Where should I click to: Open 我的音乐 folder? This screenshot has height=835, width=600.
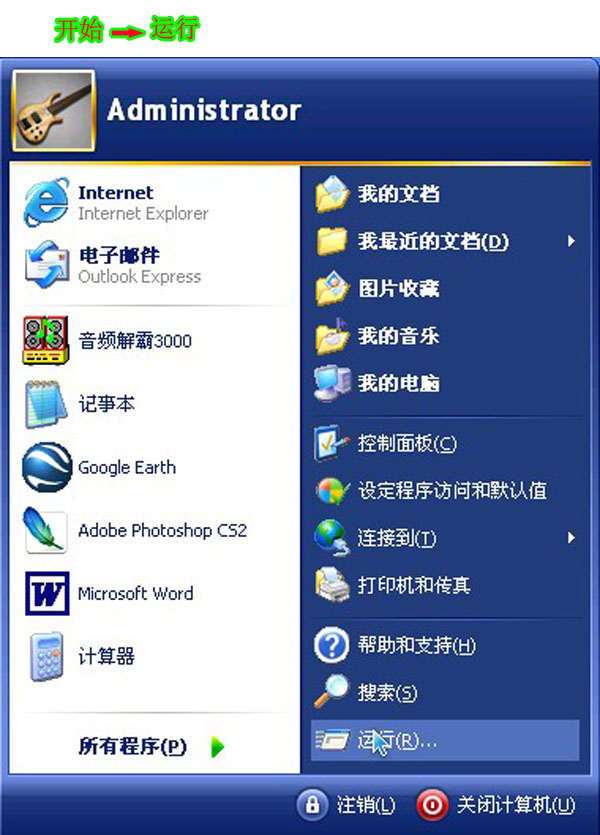coord(397,336)
